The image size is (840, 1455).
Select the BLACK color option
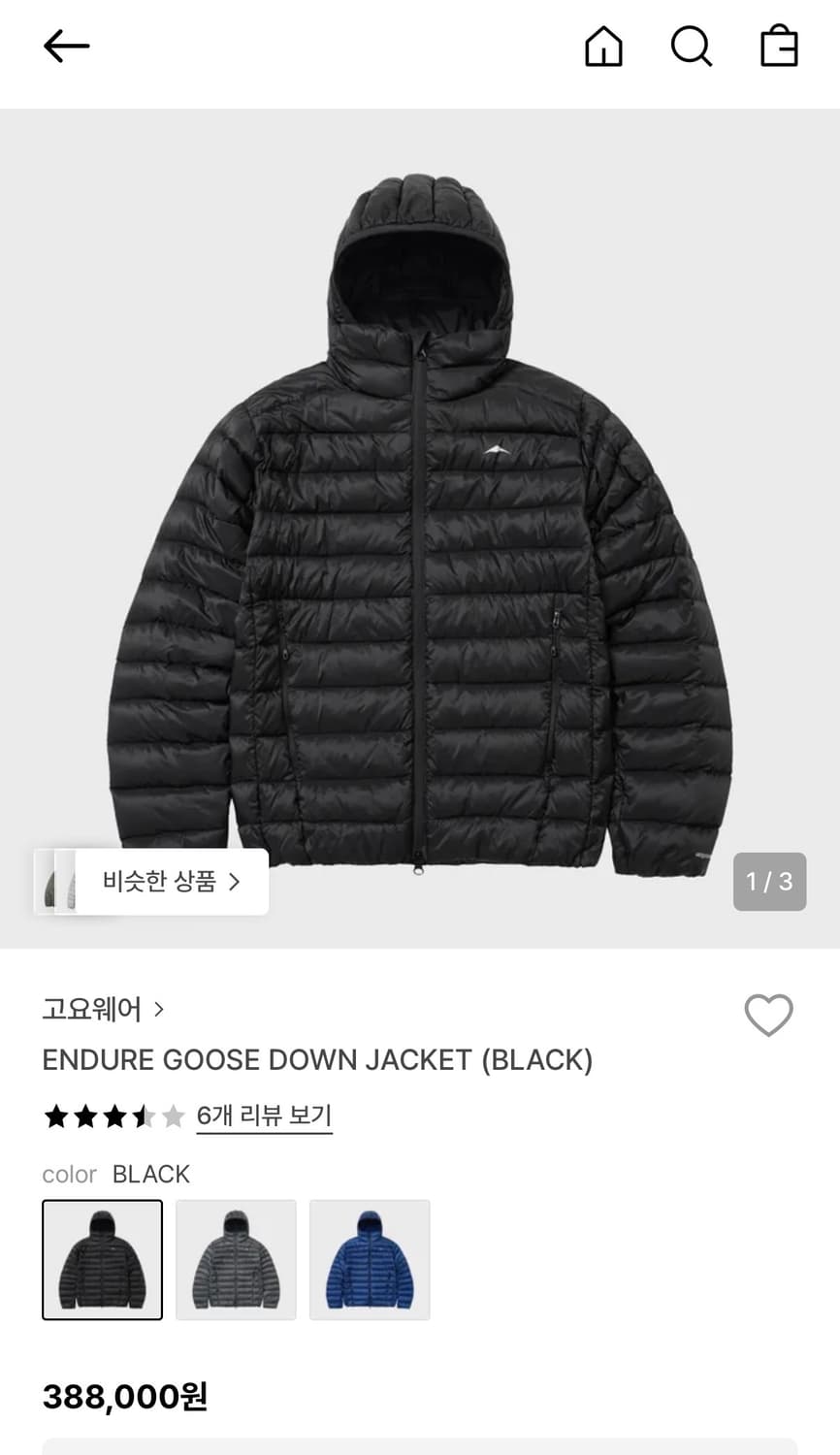point(102,1260)
